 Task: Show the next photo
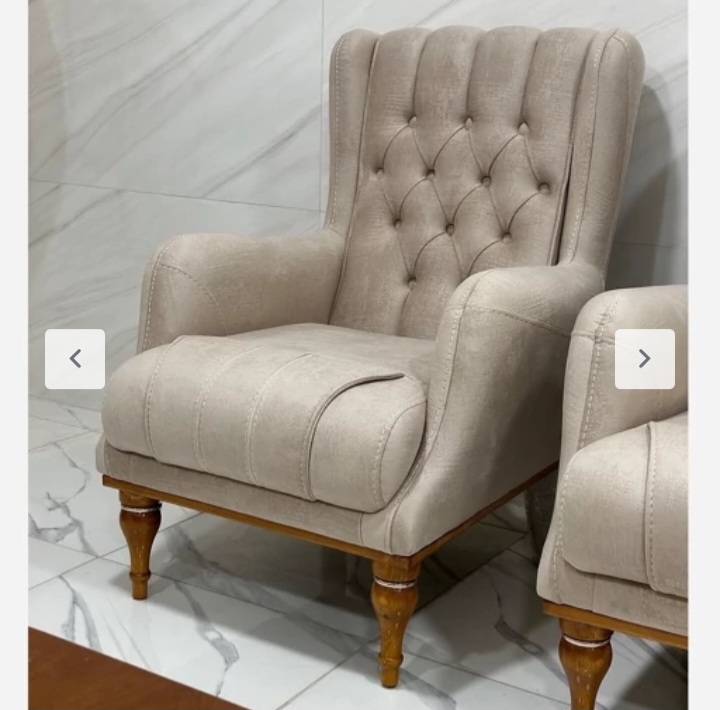tap(644, 359)
